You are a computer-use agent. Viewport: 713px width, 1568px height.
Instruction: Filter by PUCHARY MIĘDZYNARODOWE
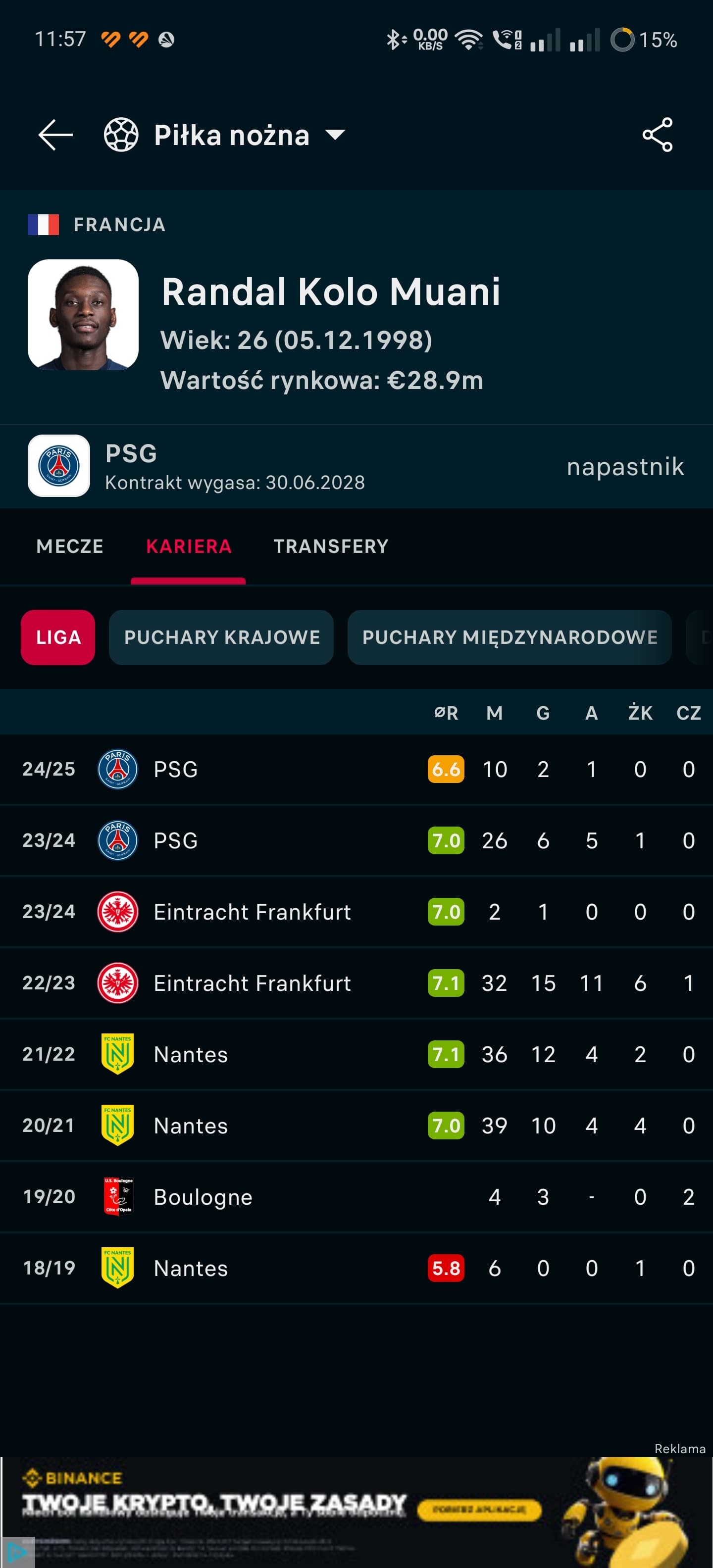509,637
